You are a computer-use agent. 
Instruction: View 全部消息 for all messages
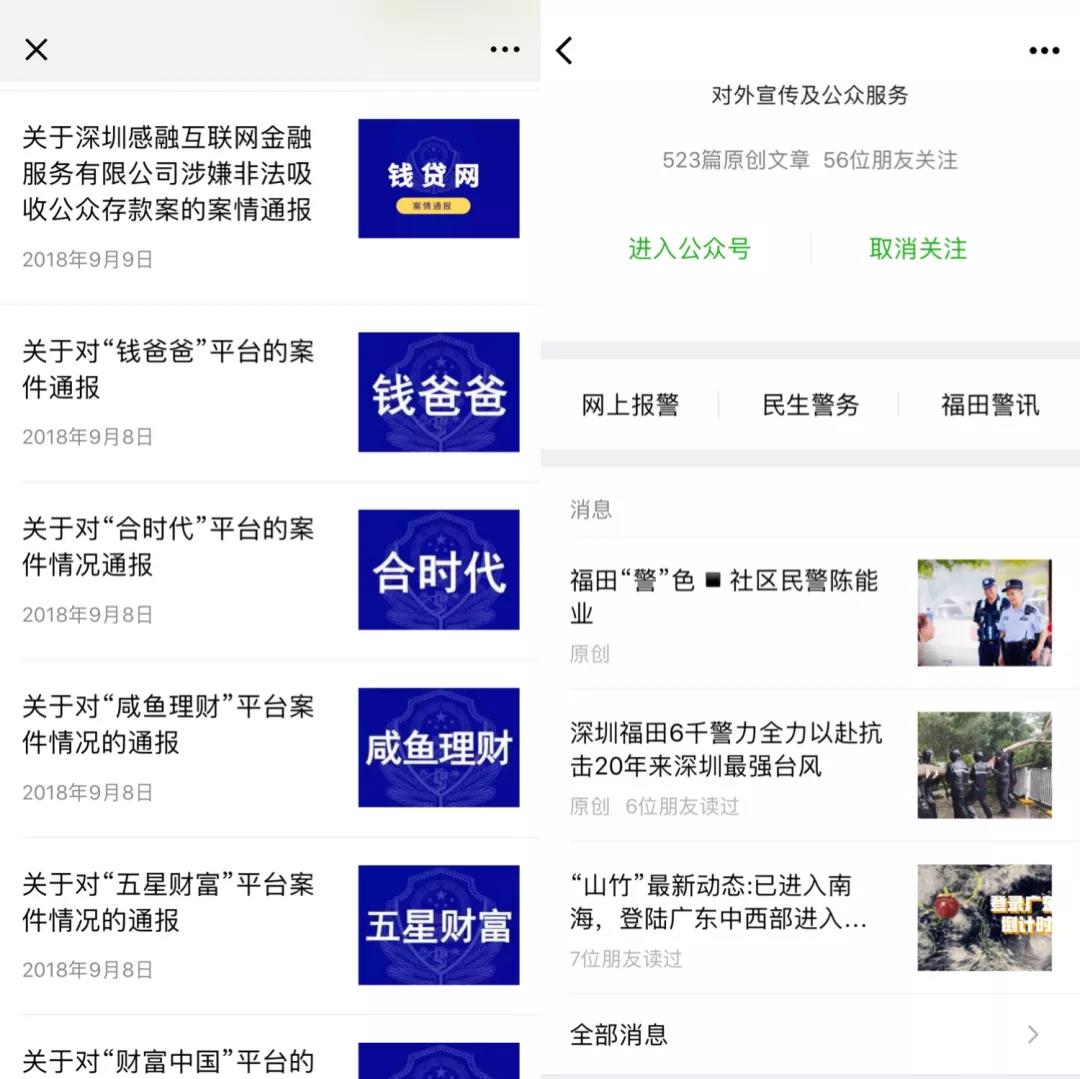pos(805,1034)
